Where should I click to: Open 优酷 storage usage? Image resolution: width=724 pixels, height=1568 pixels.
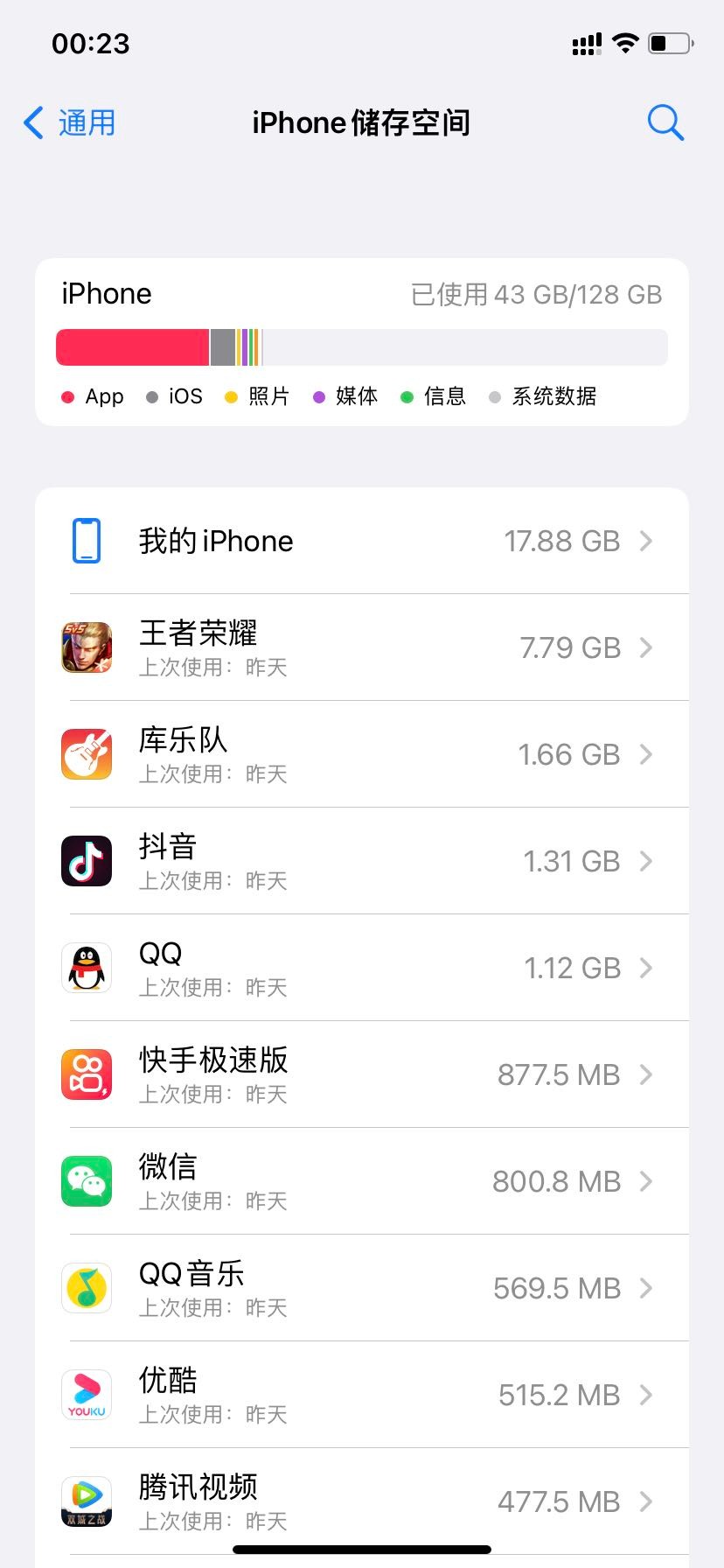click(x=362, y=1395)
